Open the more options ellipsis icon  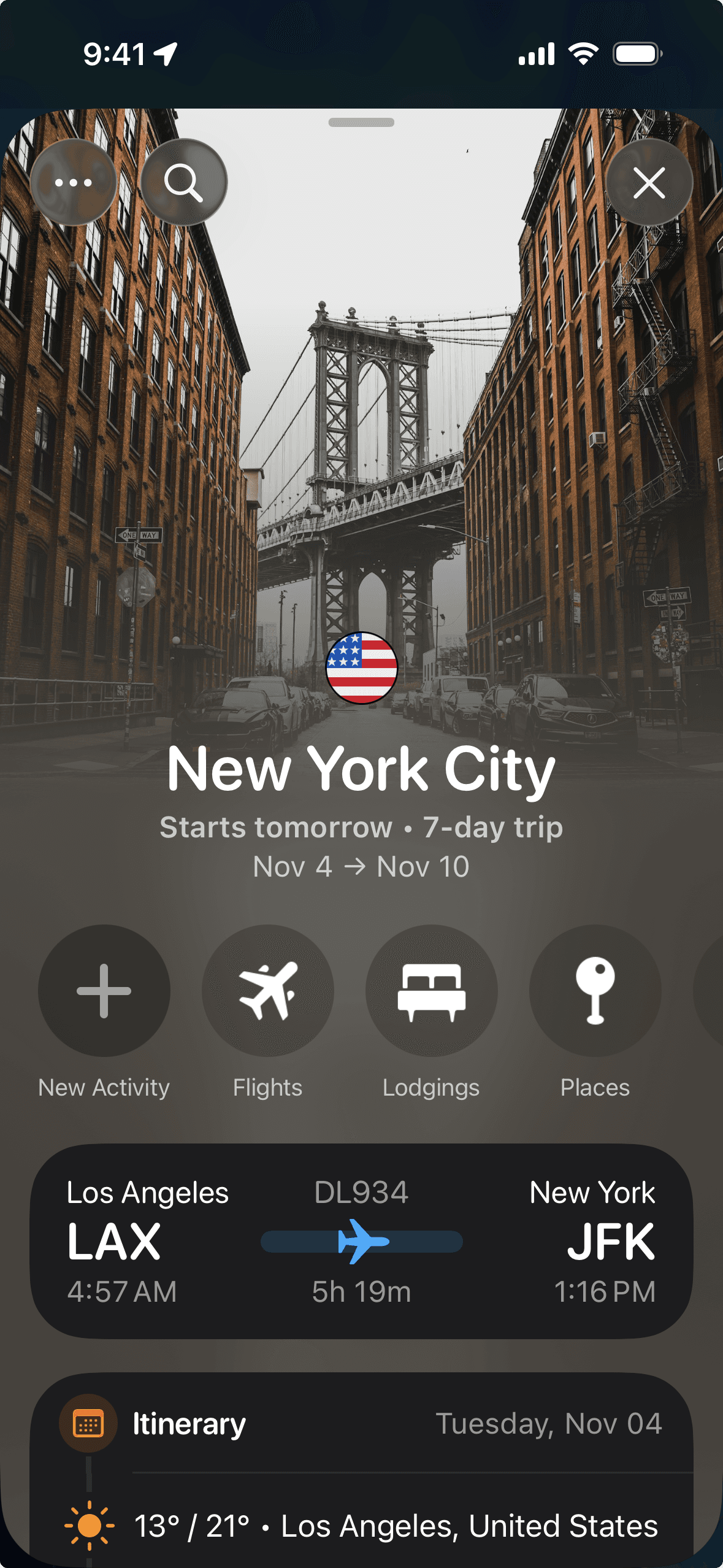(74, 182)
